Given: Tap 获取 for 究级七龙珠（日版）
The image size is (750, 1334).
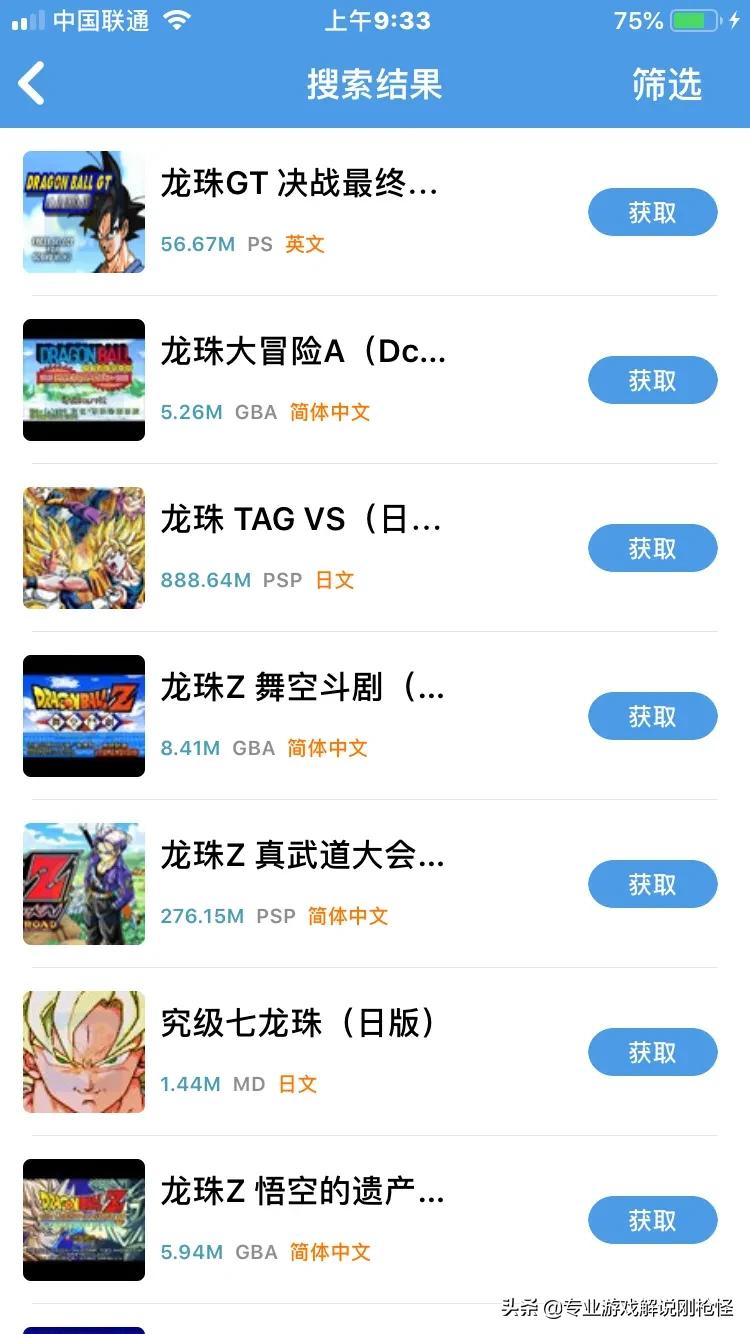Looking at the screenshot, I should (x=652, y=1053).
